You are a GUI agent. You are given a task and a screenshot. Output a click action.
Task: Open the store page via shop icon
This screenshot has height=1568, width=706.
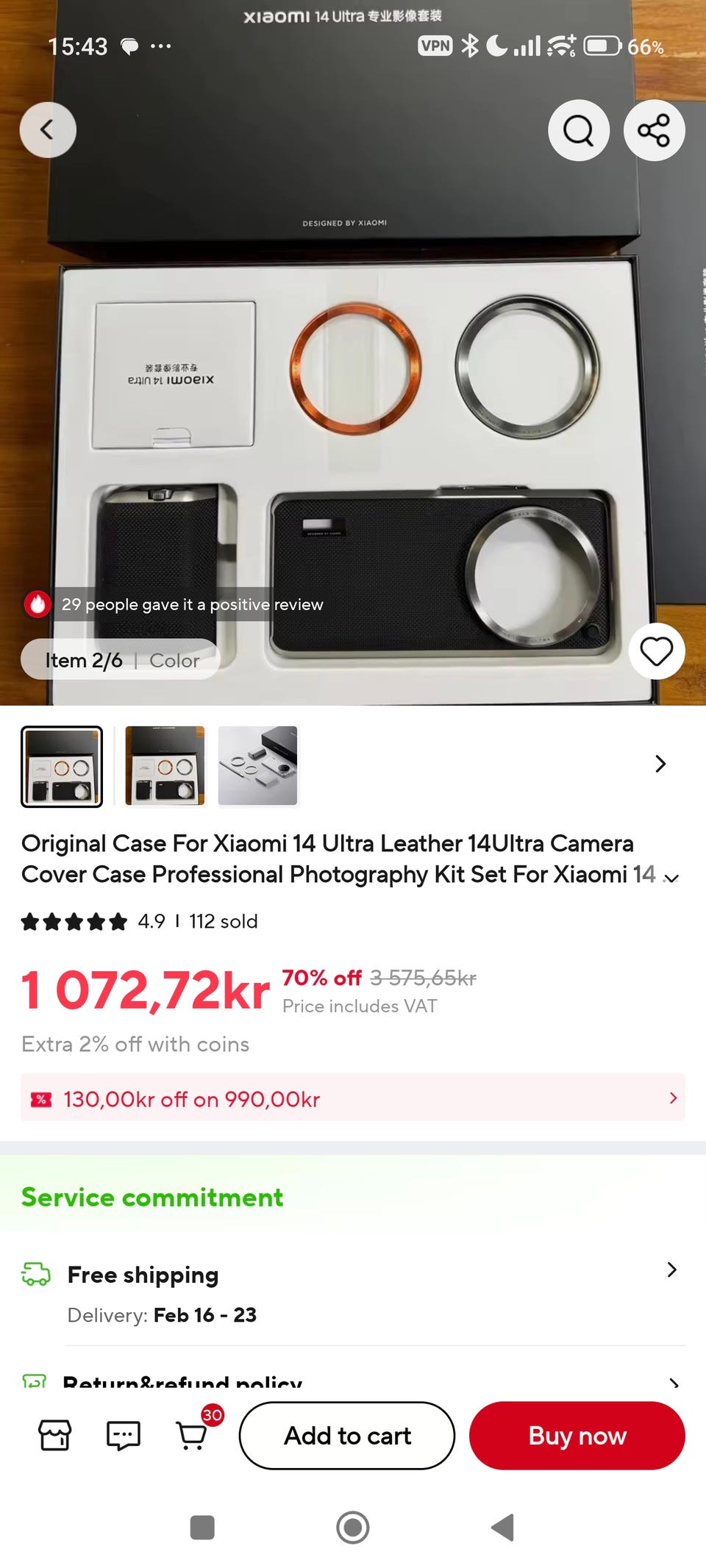[x=55, y=1435]
